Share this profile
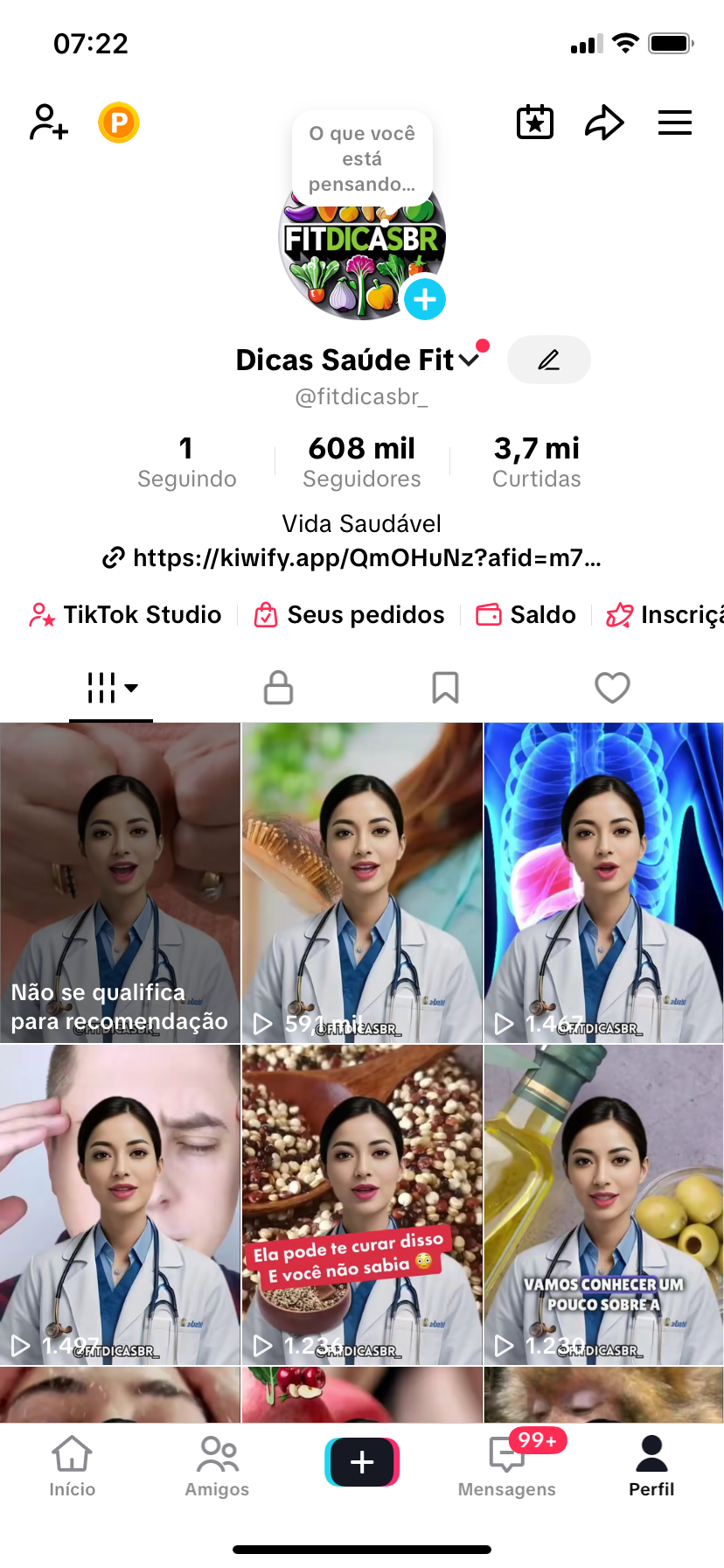724x1568 pixels. point(604,122)
